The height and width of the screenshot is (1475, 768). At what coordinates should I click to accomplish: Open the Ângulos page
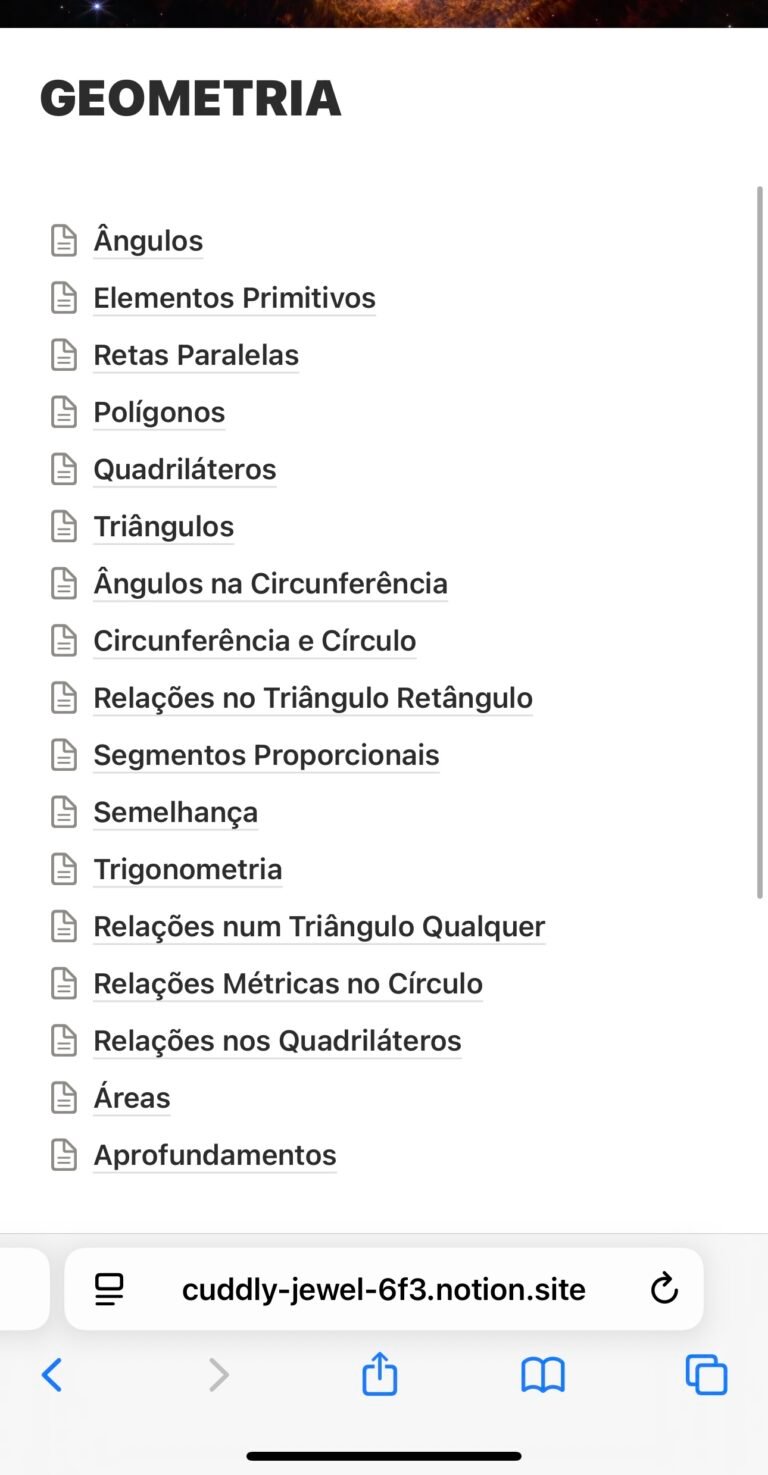pyautogui.click(x=148, y=240)
